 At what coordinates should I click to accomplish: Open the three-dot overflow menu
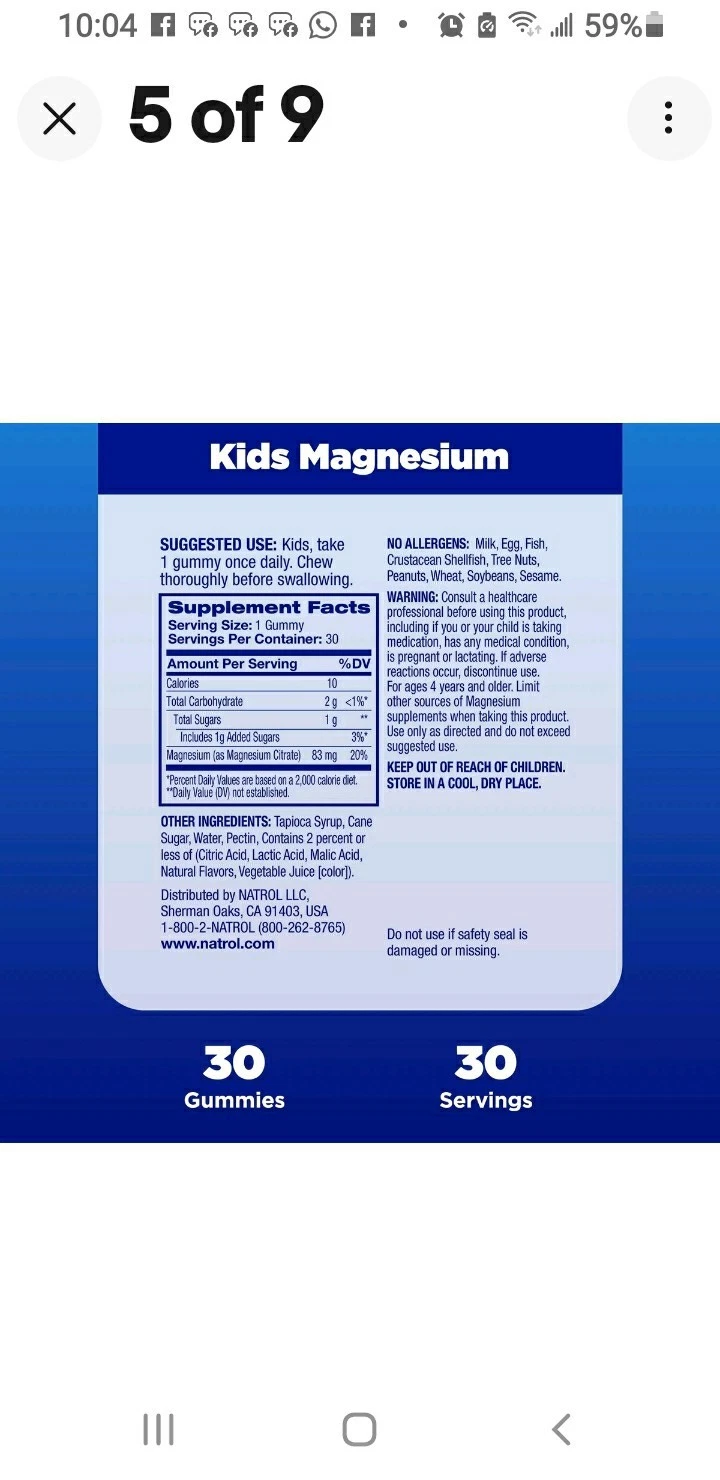pos(668,119)
